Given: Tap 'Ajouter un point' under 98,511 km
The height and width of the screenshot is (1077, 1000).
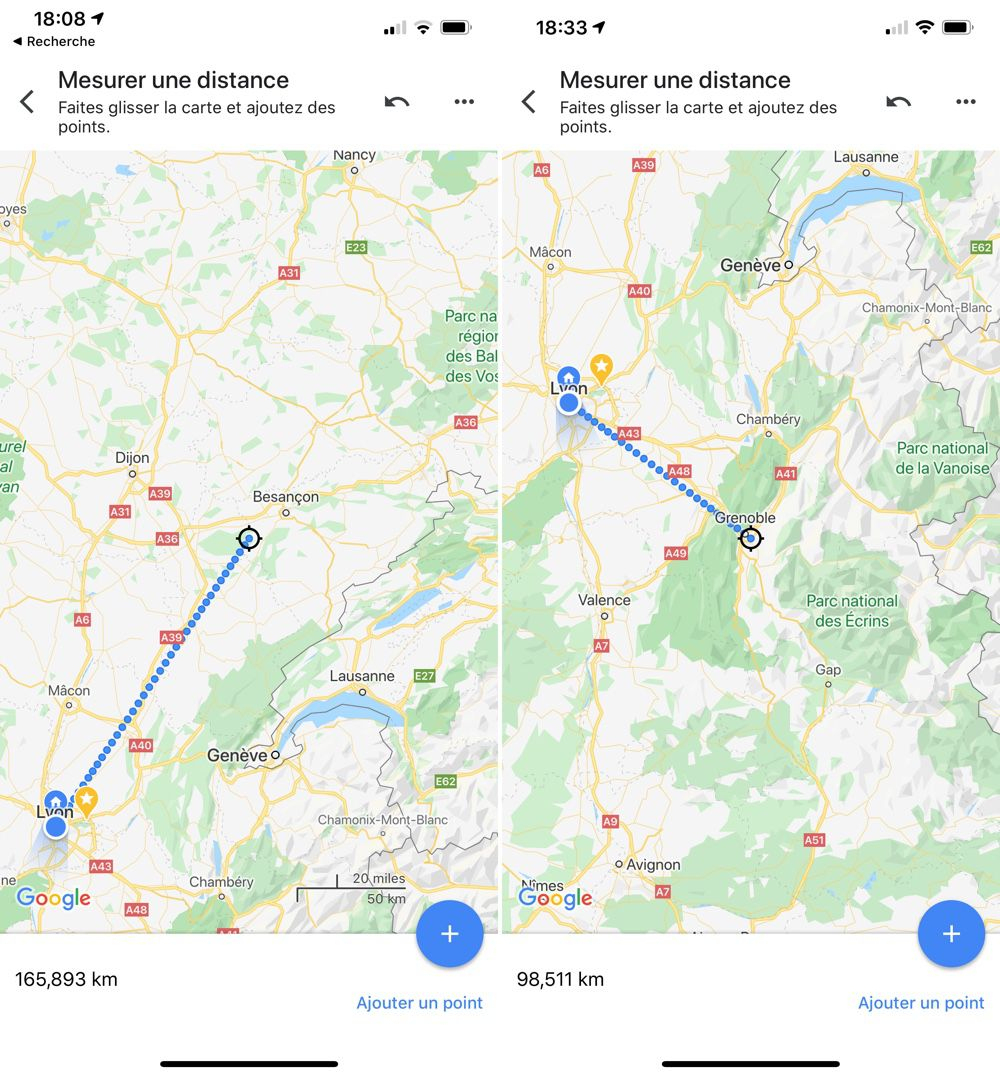Looking at the screenshot, I should (x=920, y=1003).
